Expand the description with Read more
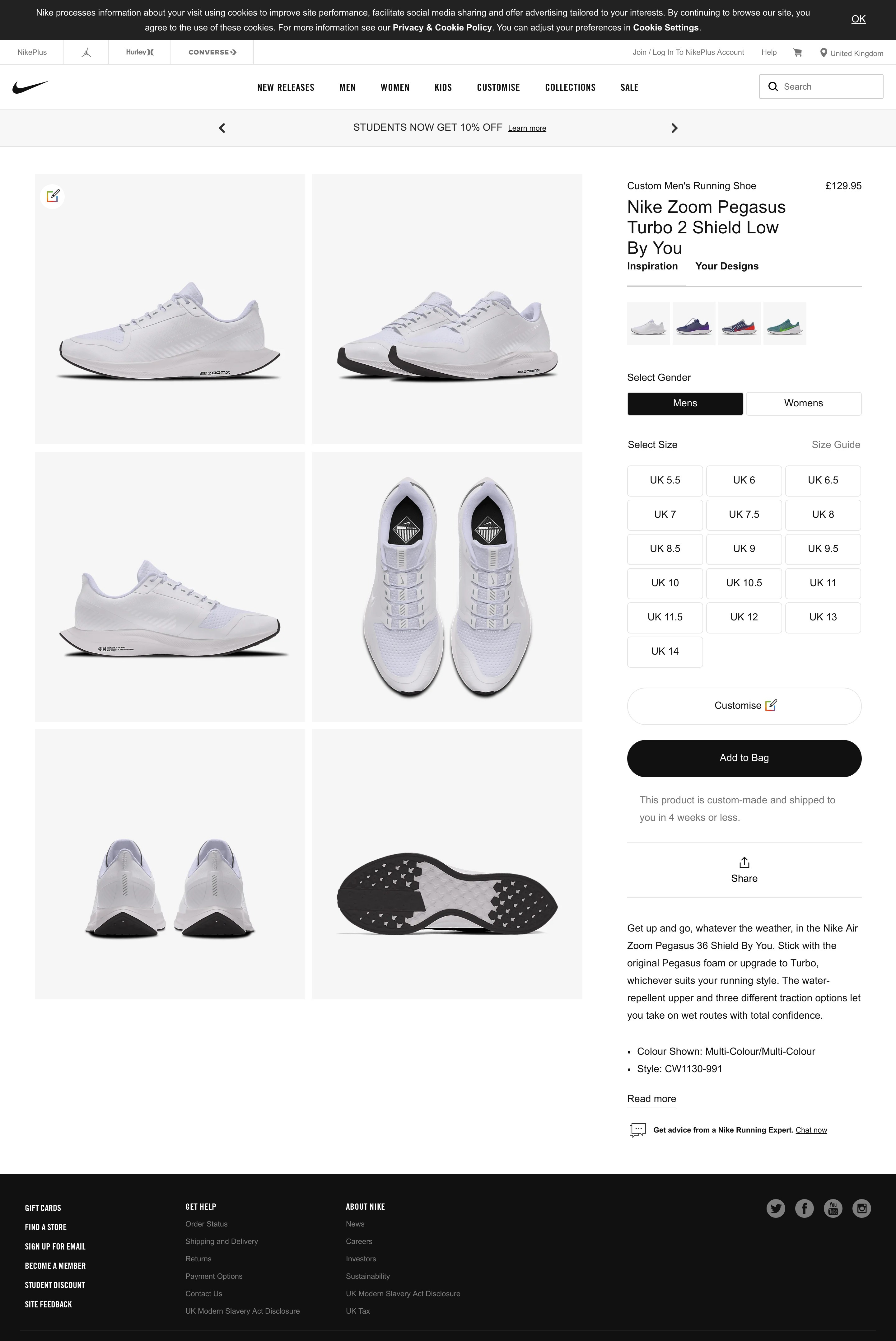The height and width of the screenshot is (1341, 896). coord(651,1099)
